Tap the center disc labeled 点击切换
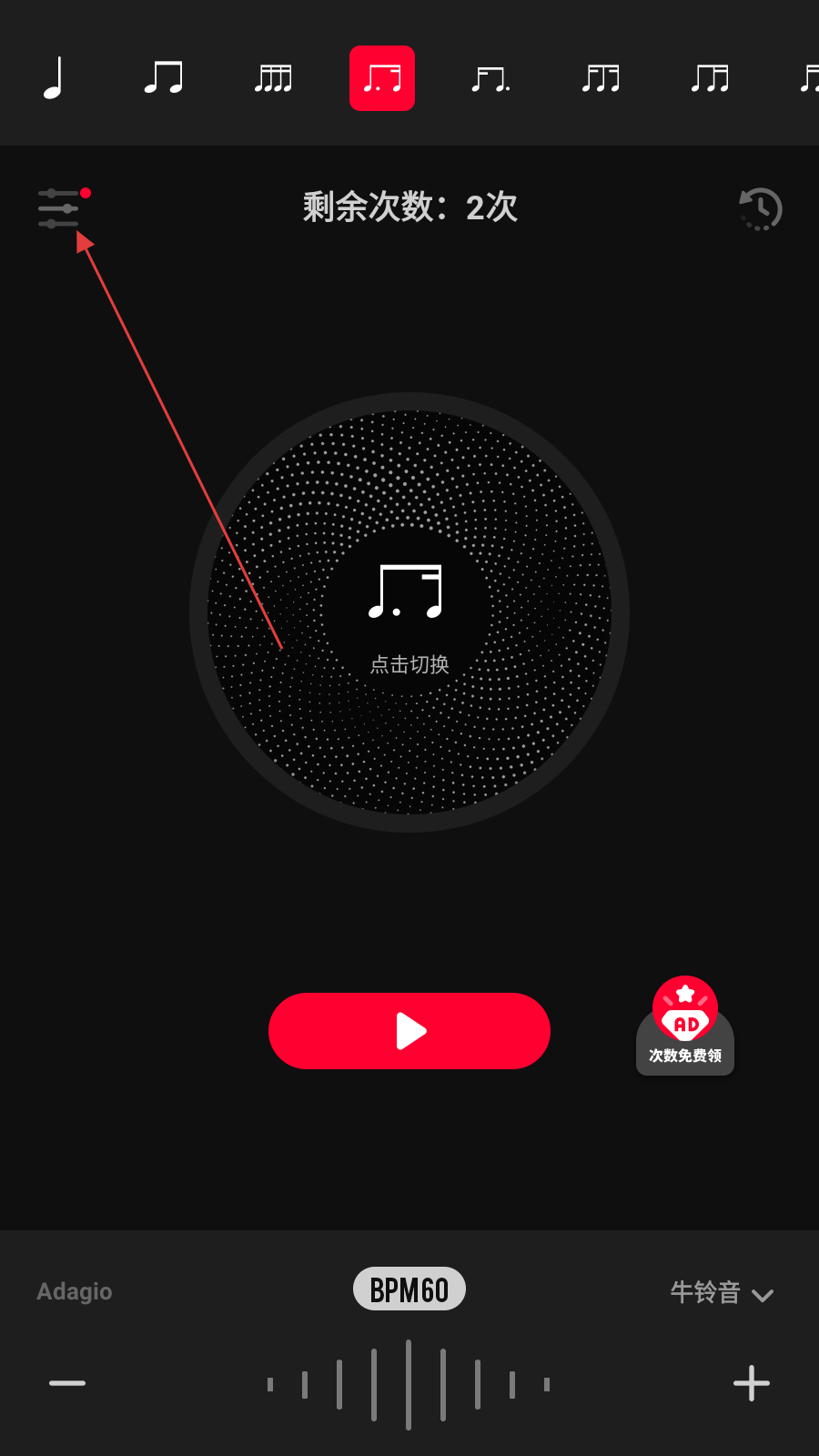 pos(409,612)
